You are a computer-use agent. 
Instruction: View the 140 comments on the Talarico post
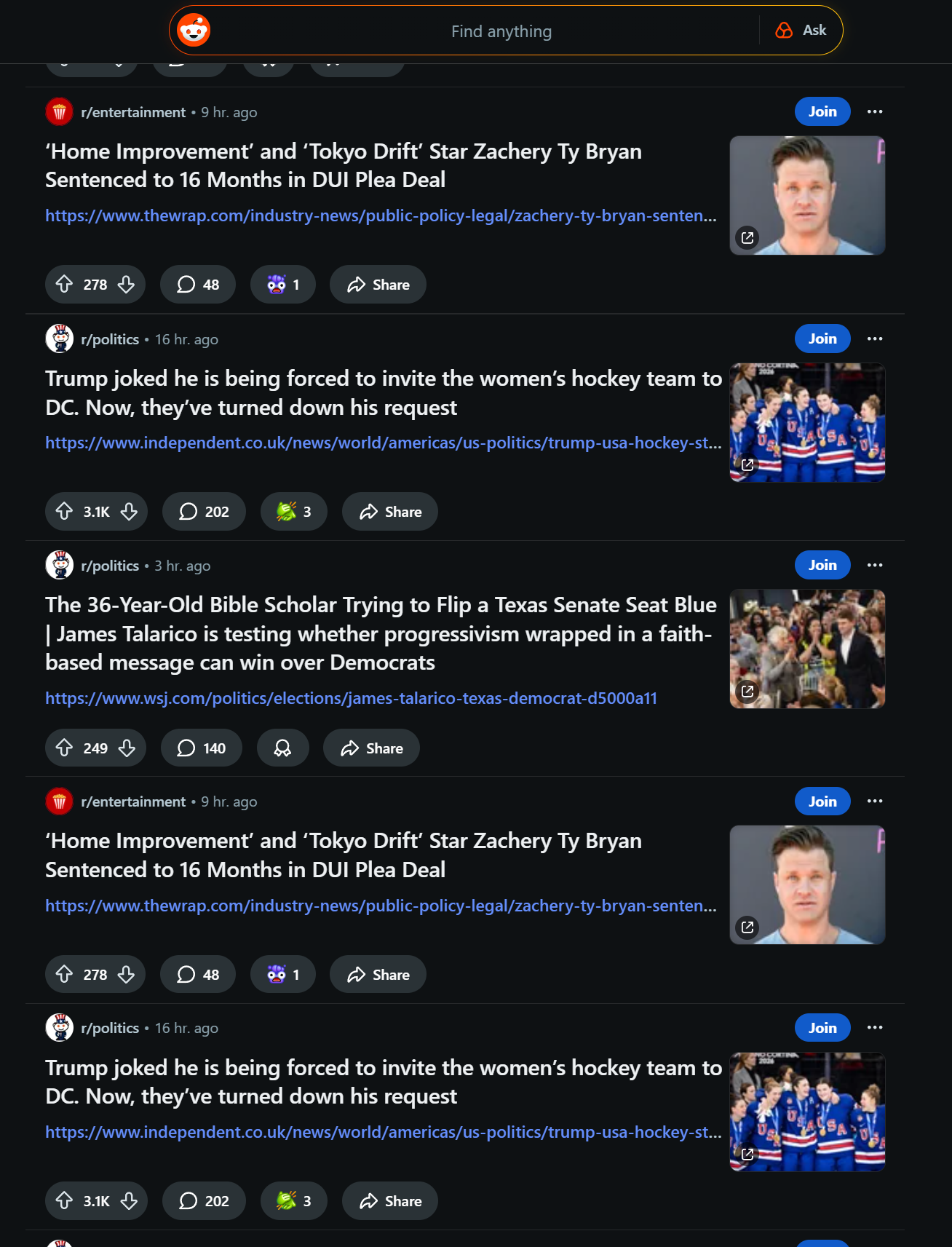[202, 748]
